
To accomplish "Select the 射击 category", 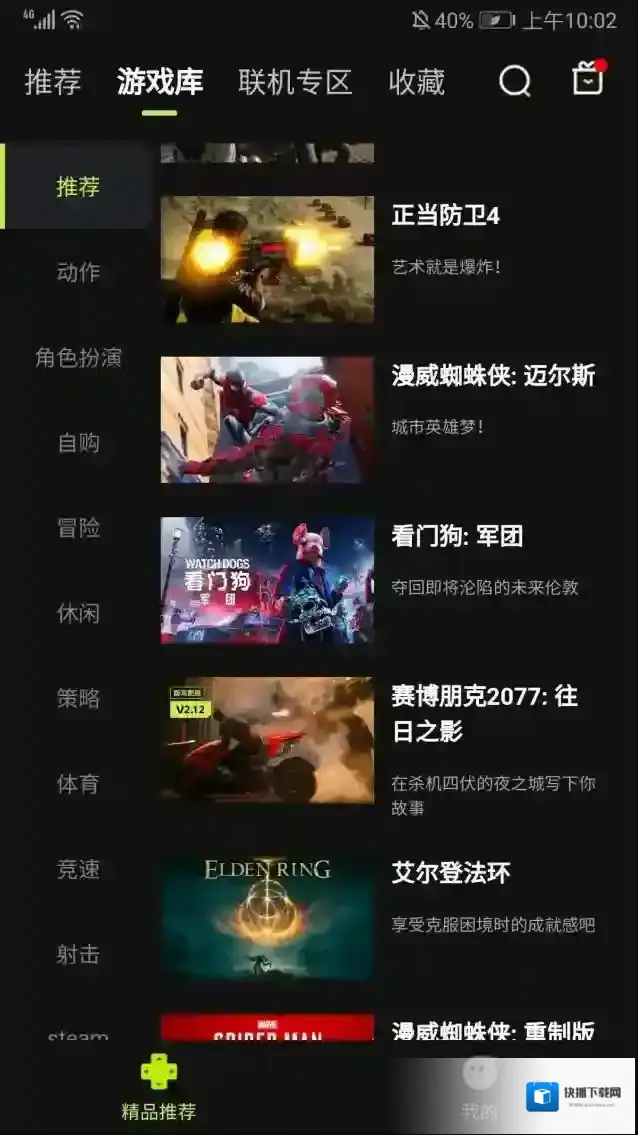I will coord(78,955).
